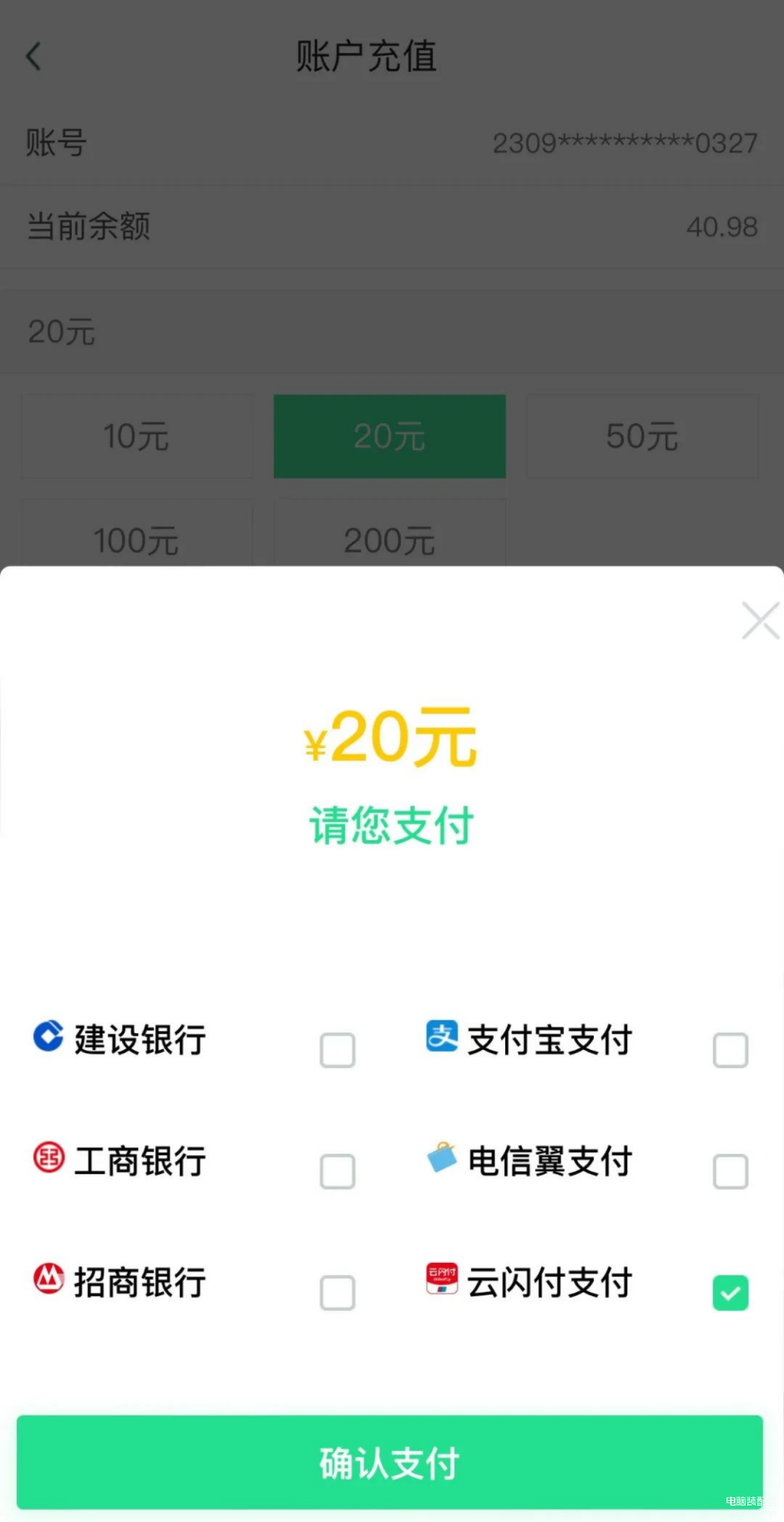Choose 工商银行 checkbox
The image size is (784, 1522).
(338, 1171)
